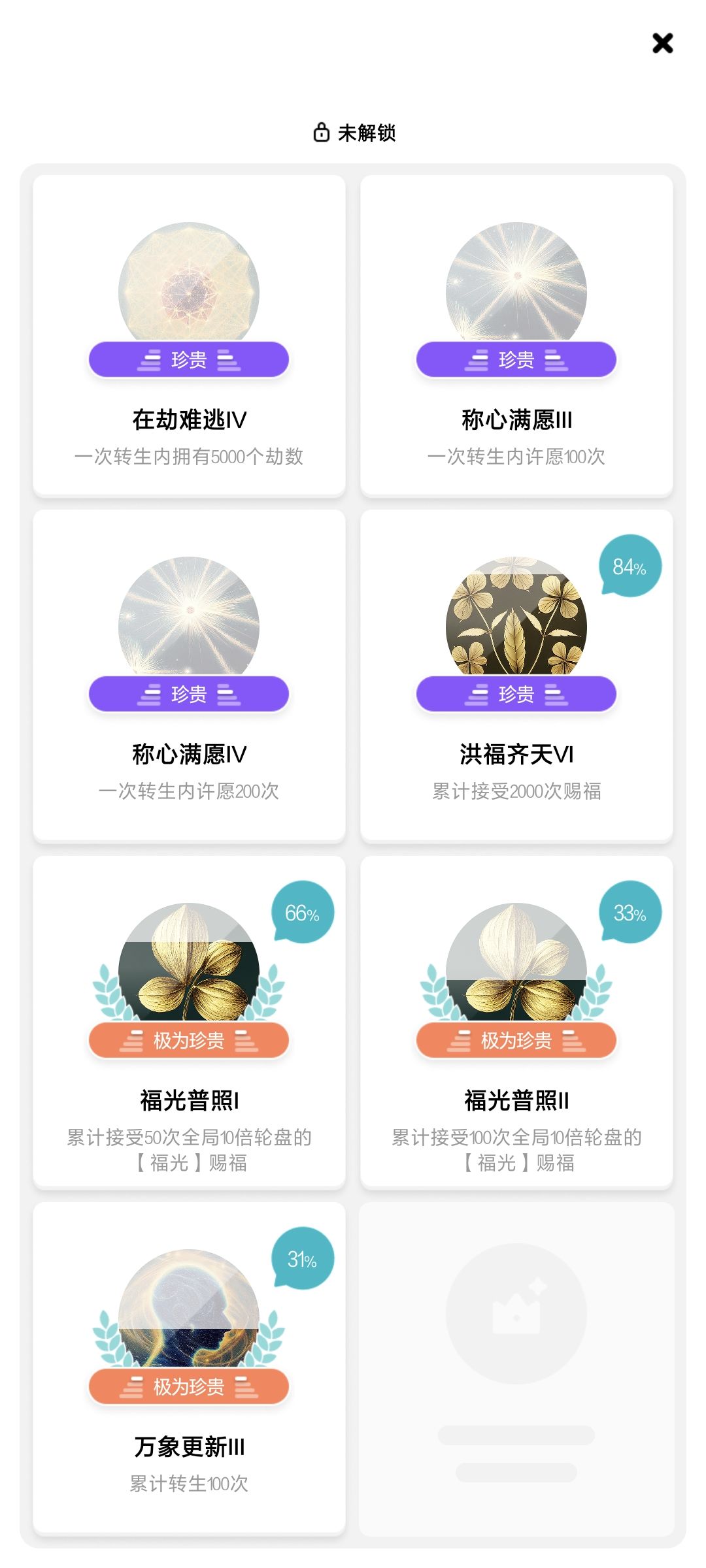Screen dimensions: 706x1568
Task: Click the lock icon beside 未解锁
Action: point(321,133)
